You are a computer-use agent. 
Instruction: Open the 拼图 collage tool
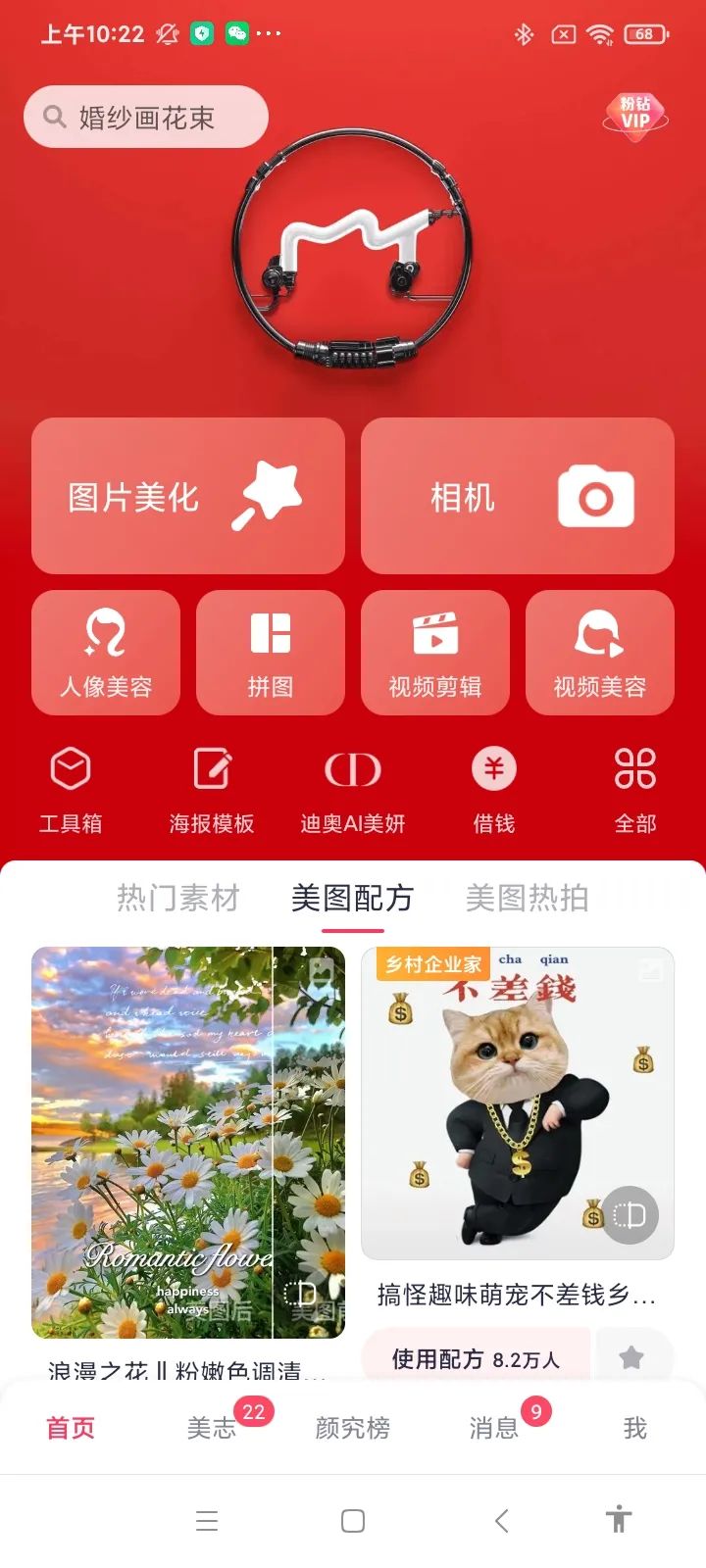[x=271, y=653]
